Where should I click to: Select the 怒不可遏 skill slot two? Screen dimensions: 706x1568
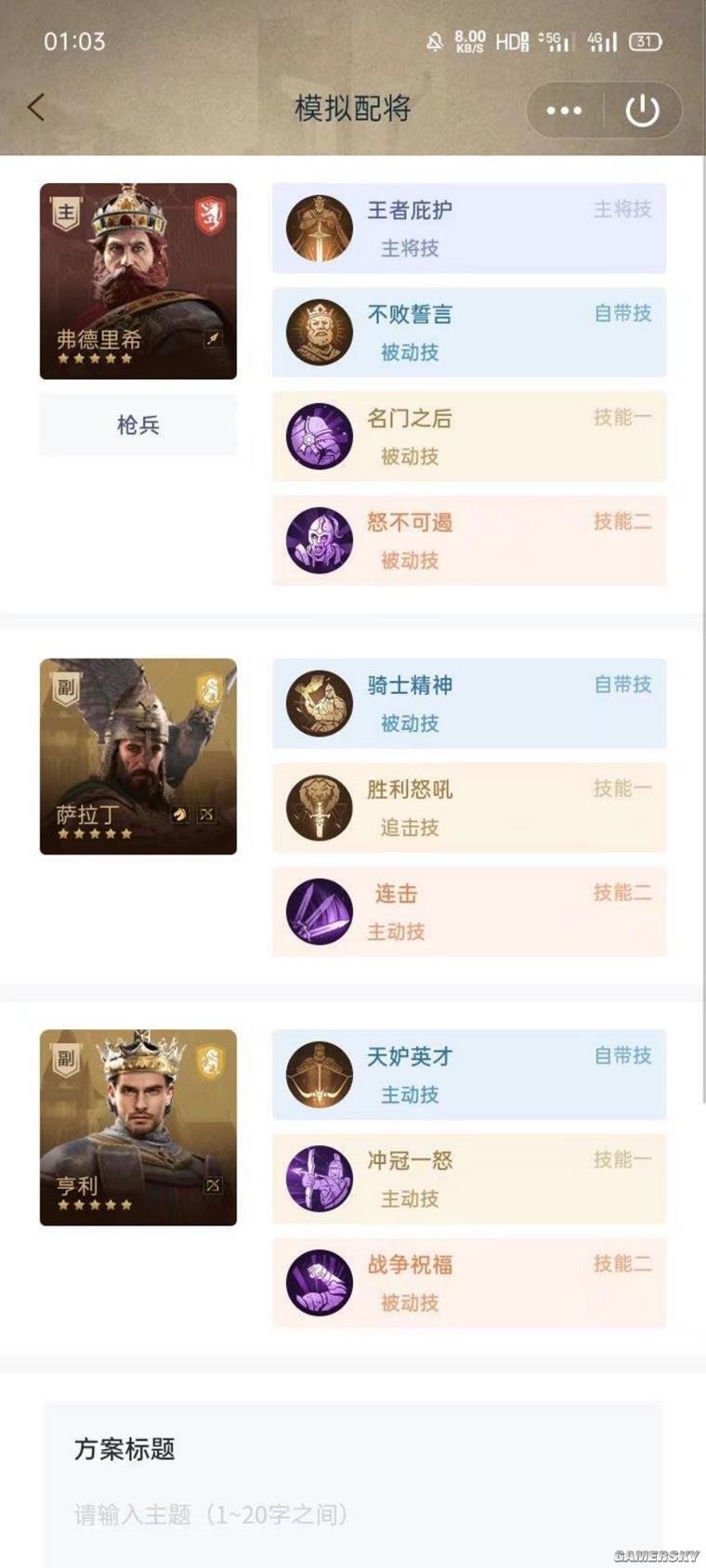468,541
